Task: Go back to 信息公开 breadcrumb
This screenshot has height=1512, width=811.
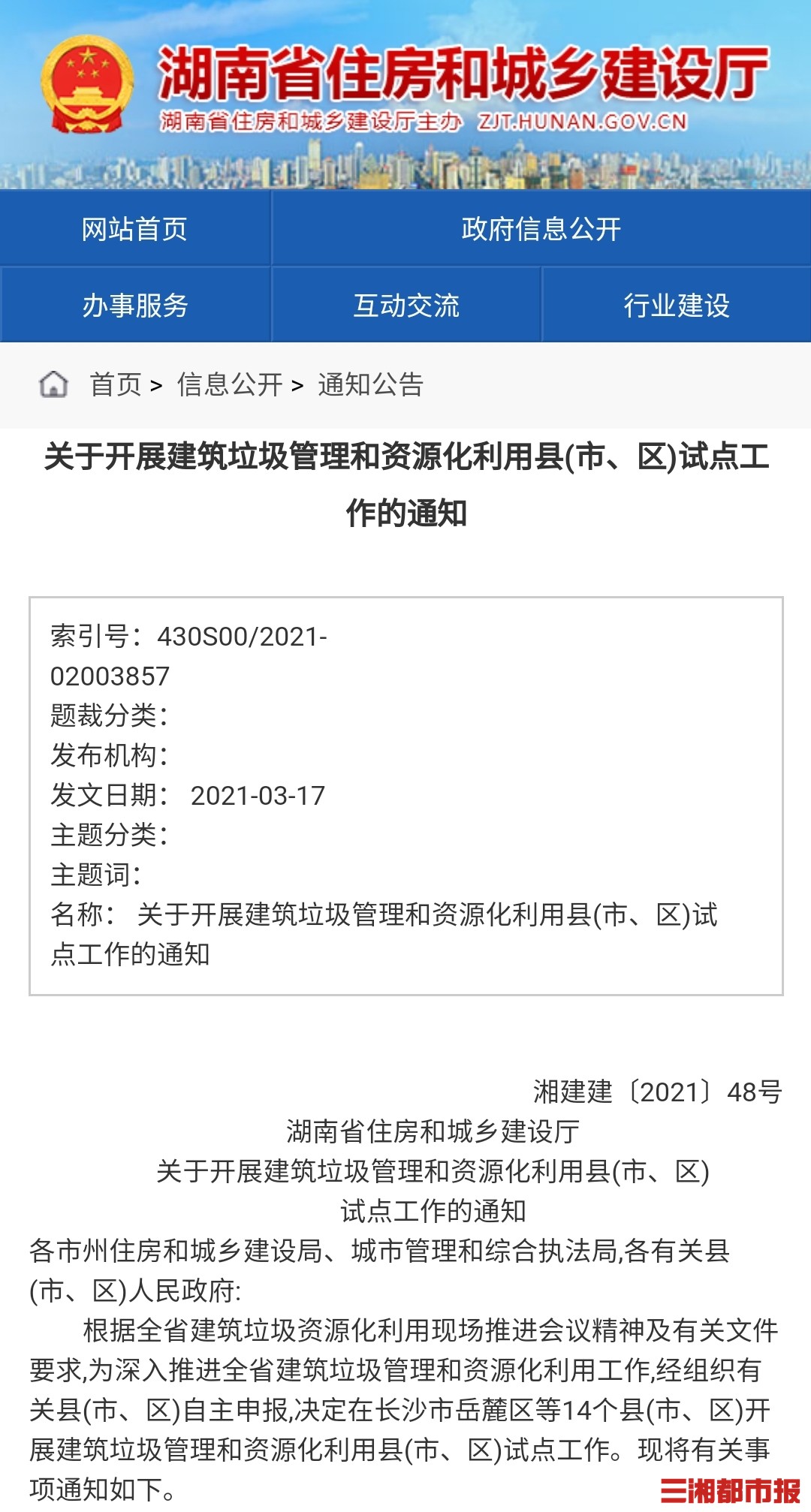Action: (x=230, y=384)
